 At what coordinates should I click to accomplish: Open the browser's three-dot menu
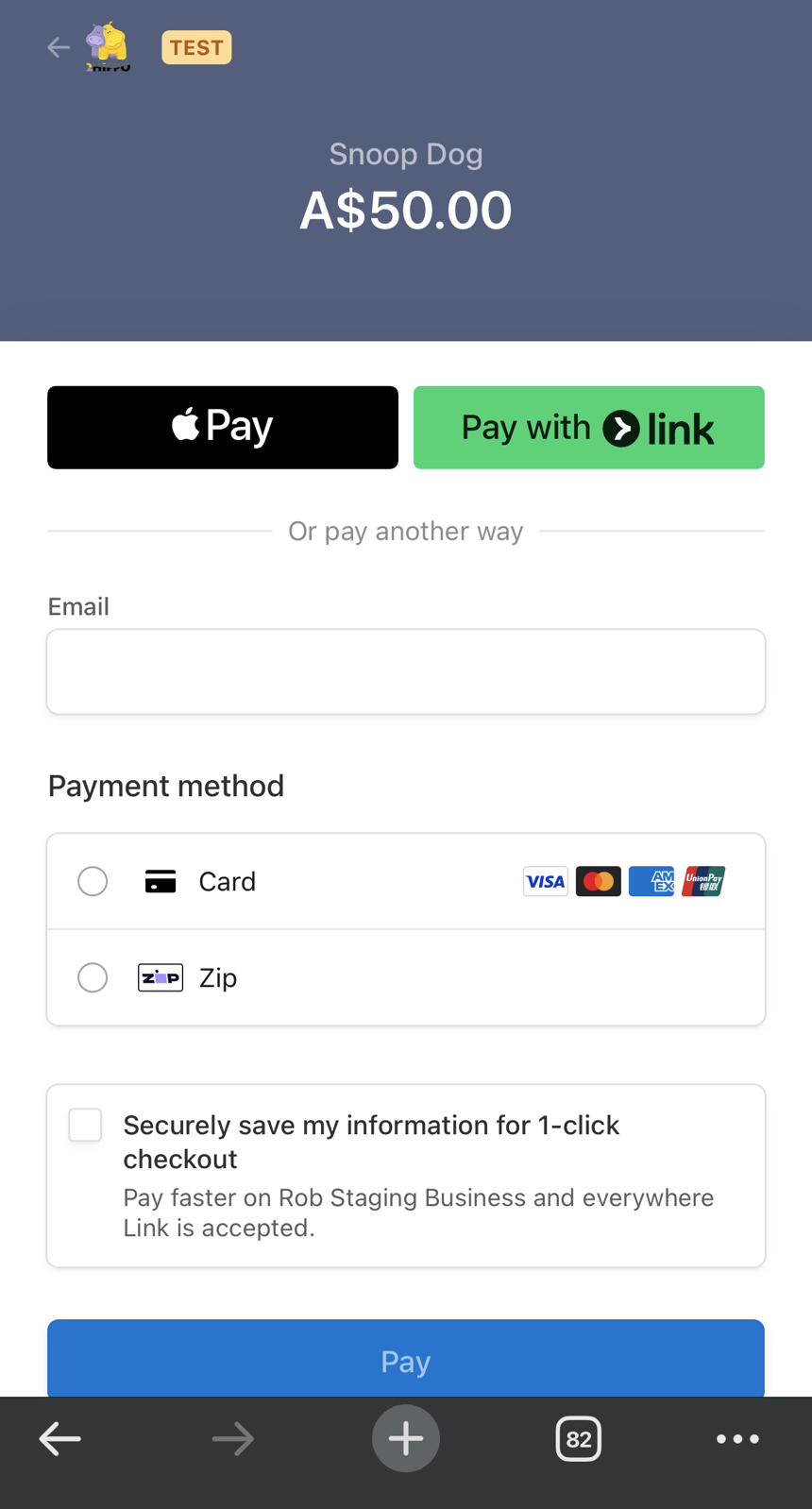[737, 1438]
